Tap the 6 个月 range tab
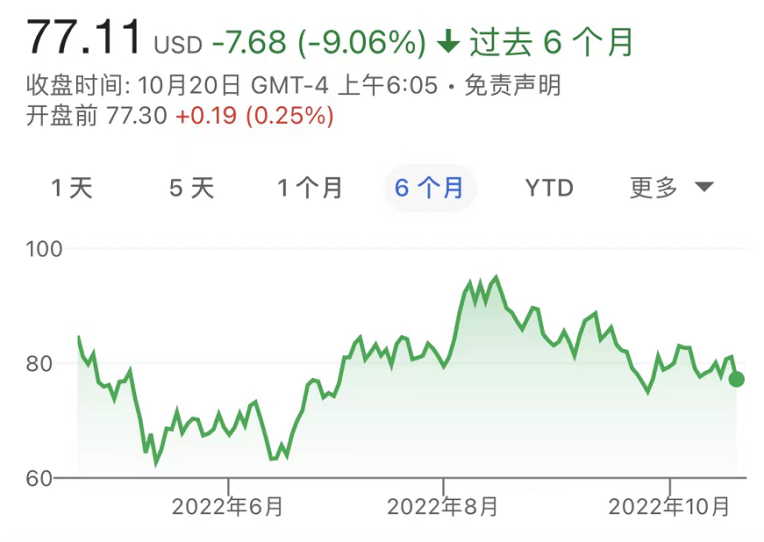 (430, 187)
